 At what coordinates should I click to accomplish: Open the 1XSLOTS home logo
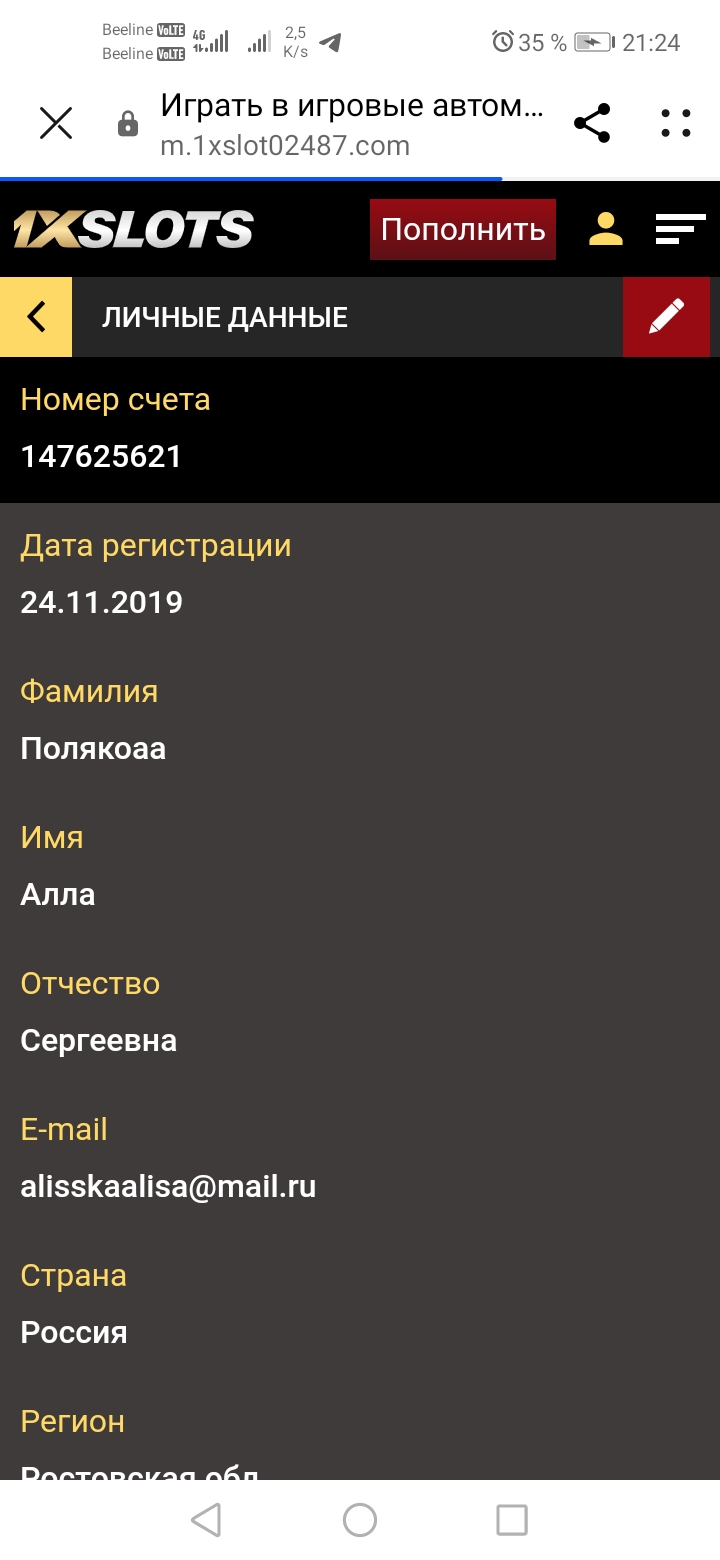tap(133, 229)
